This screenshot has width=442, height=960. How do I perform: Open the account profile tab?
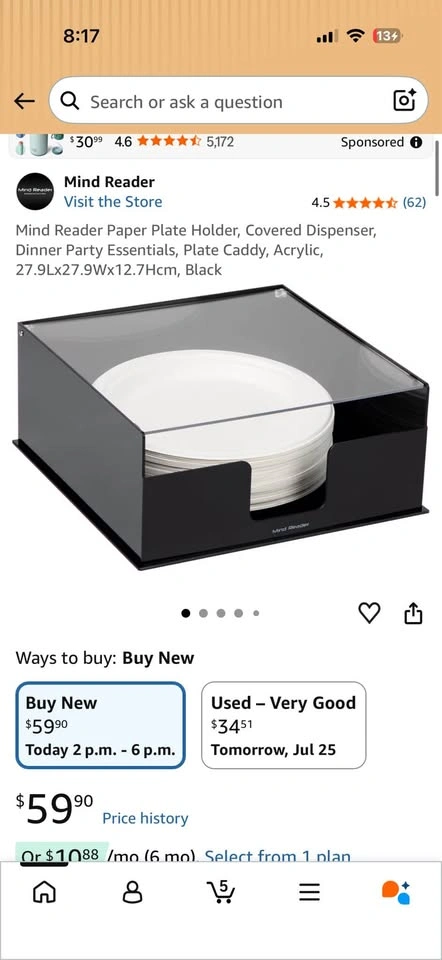132,892
